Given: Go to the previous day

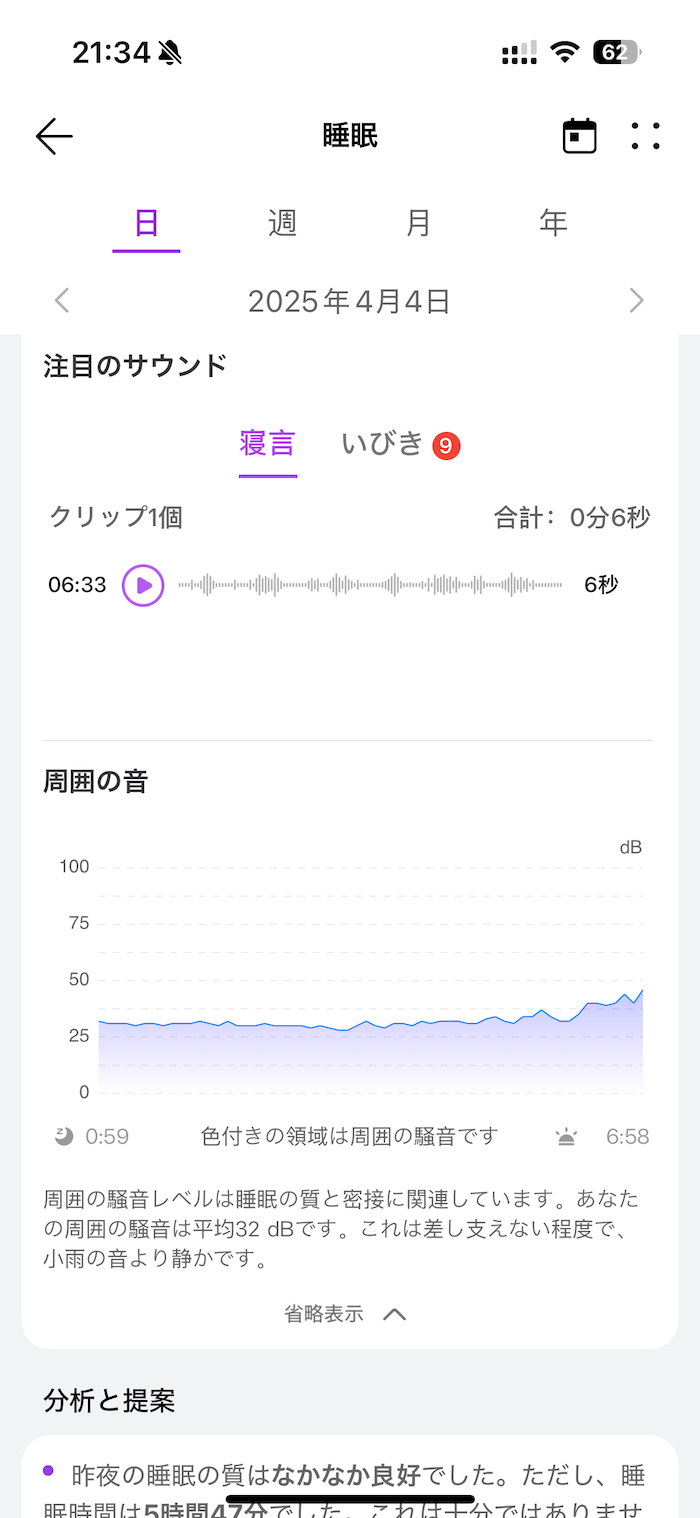Looking at the screenshot, I should [x=62, y=300].
